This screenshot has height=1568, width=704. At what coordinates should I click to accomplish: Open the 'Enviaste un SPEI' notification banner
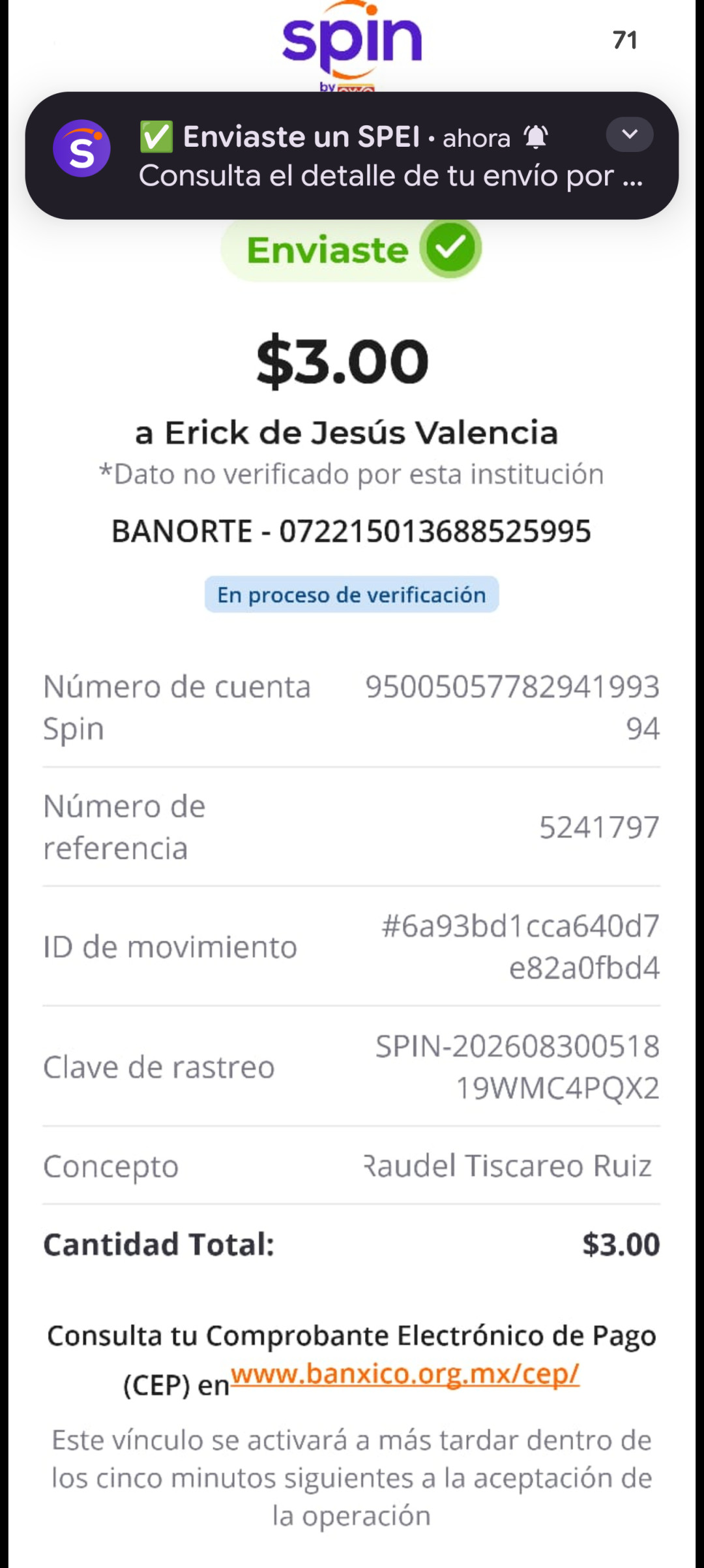[352, 155]
